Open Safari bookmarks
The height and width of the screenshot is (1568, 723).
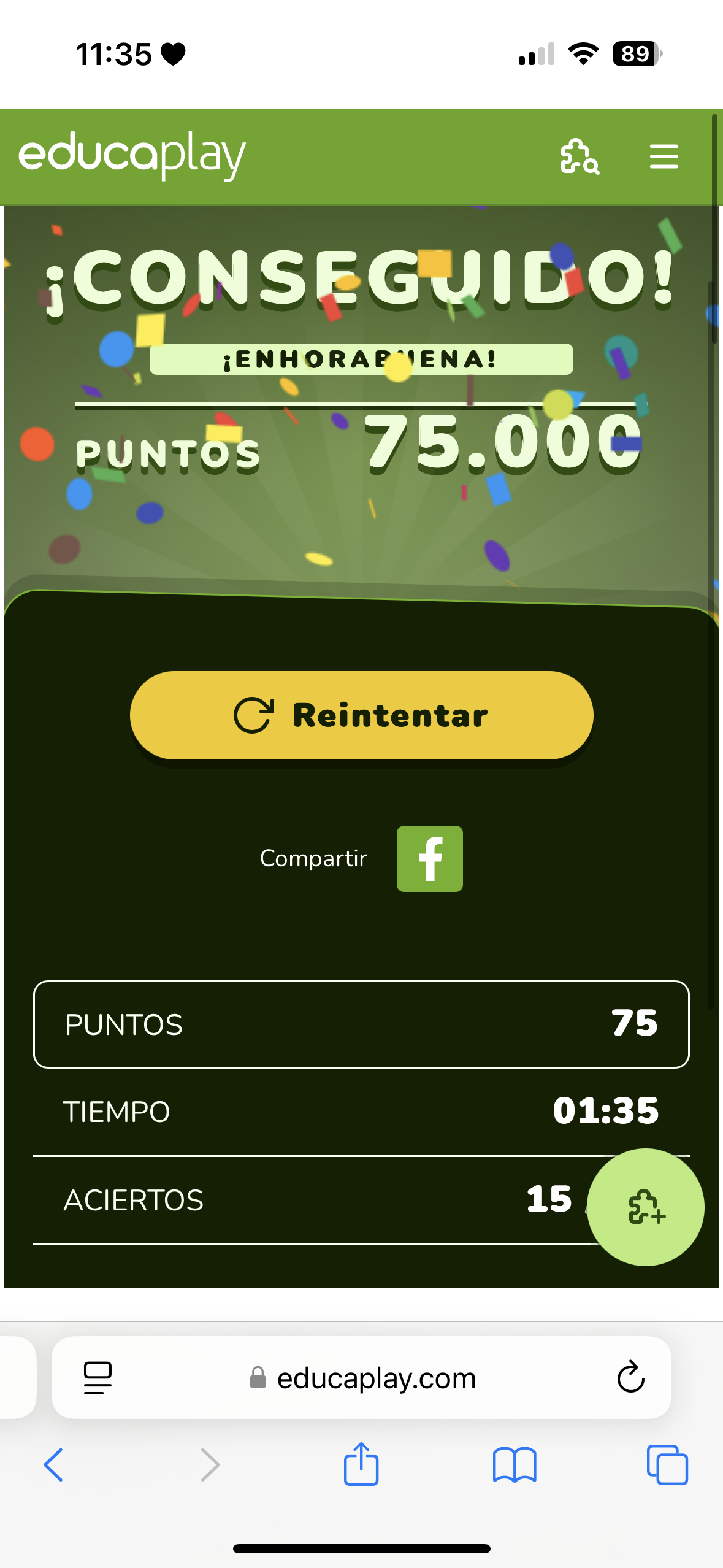[x=515, y=1465]
